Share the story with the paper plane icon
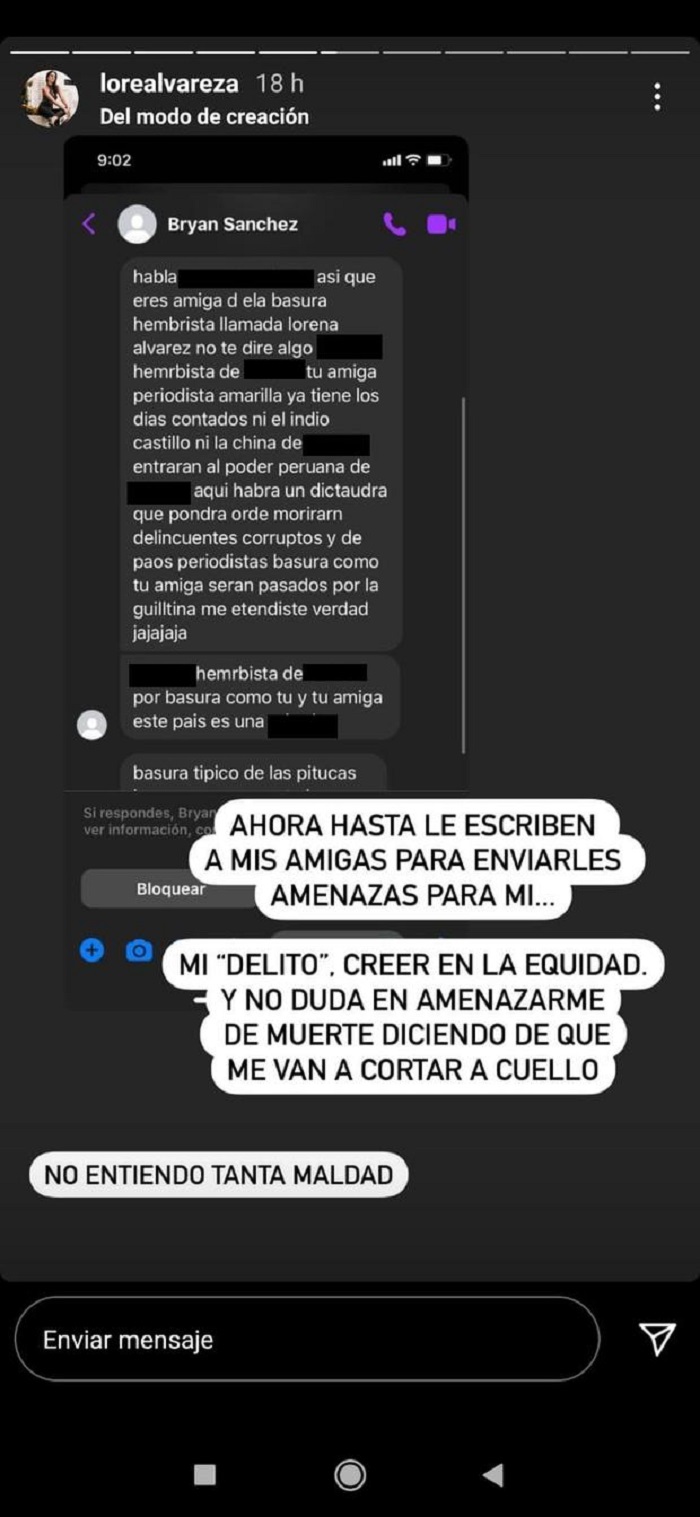700x1517 pixels. 656,1338
